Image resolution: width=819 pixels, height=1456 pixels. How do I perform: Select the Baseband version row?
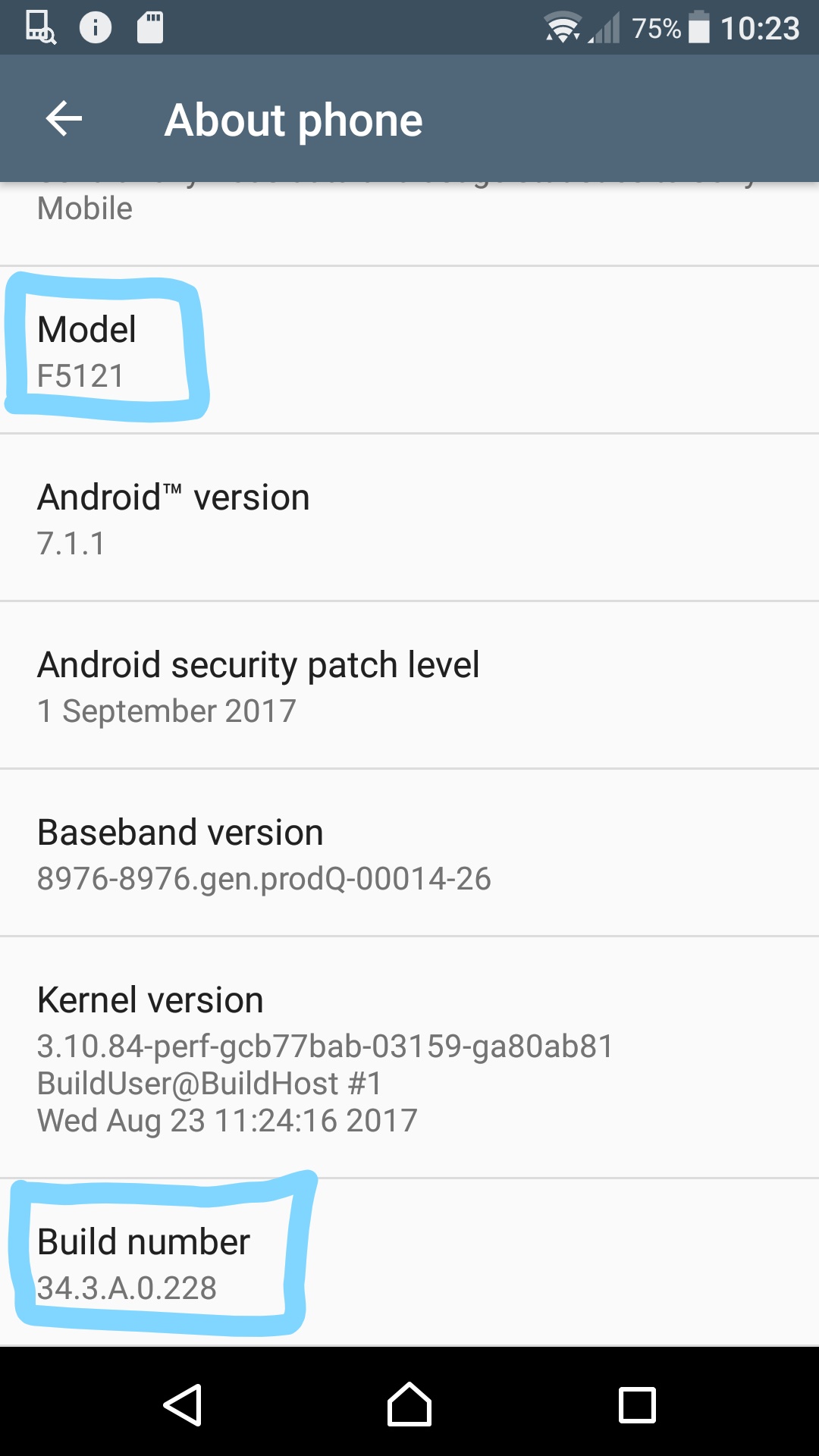(409, 853)
